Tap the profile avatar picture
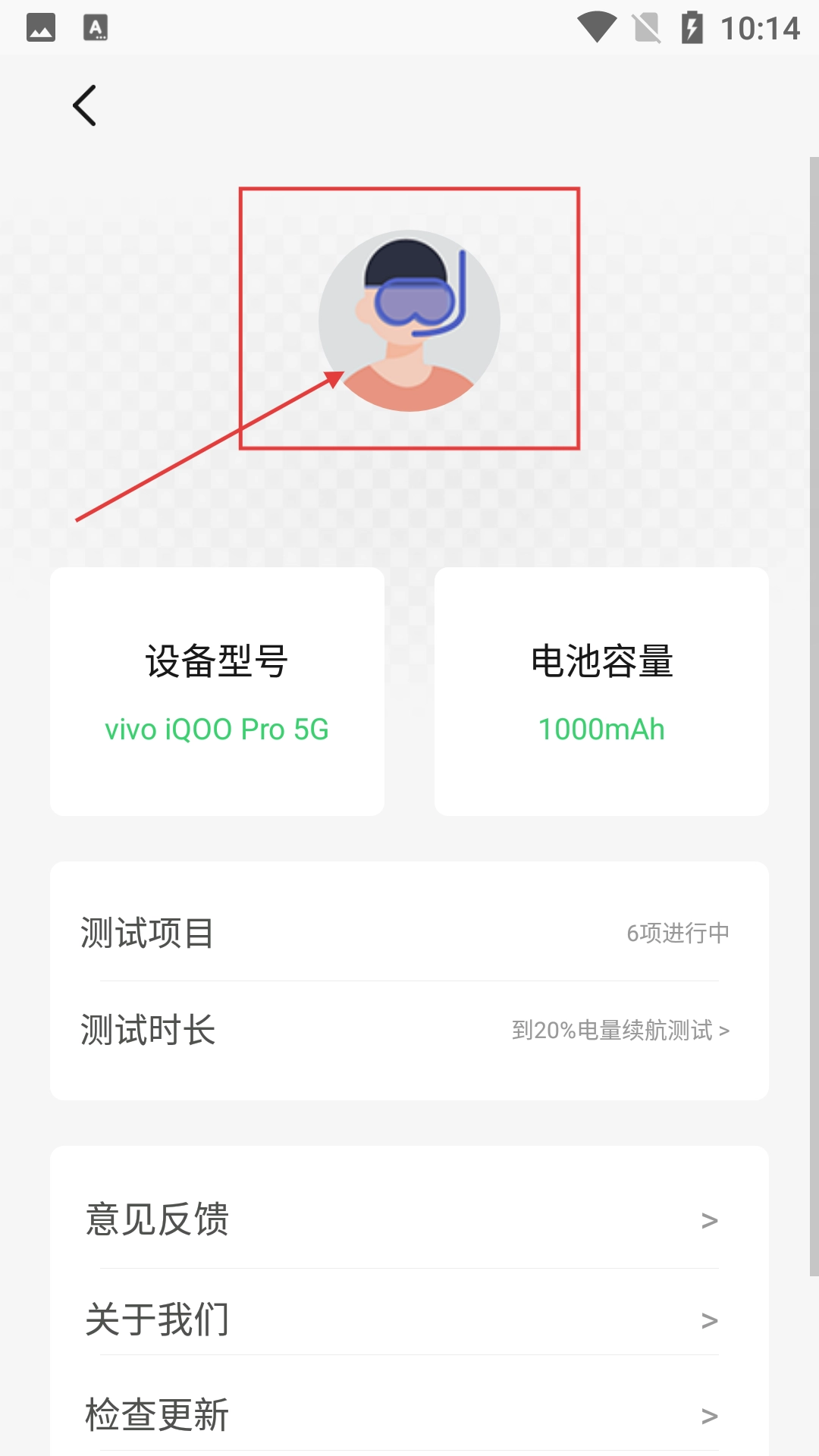The height and width of the screenshot is (1456, 819). pyautogui.click(x=409, y=320)
